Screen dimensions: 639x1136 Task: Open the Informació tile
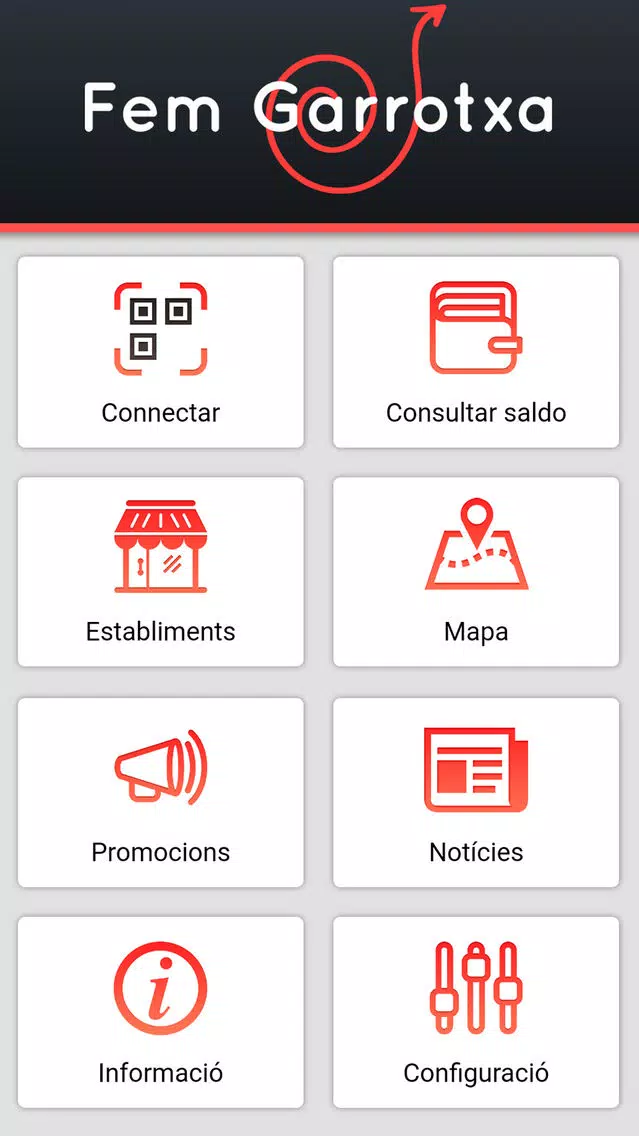click(160, 1012)
